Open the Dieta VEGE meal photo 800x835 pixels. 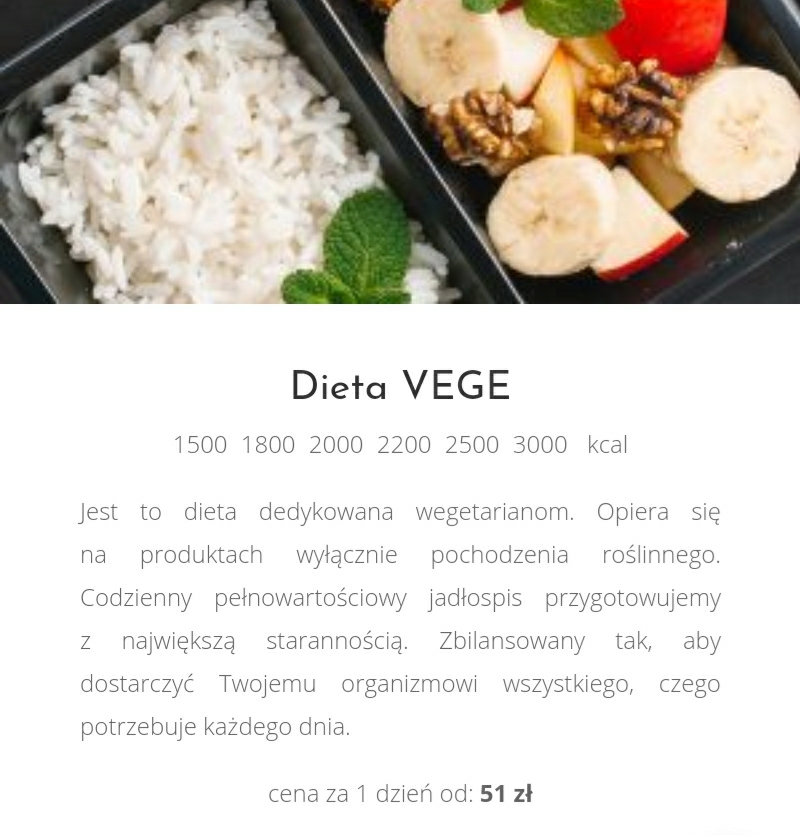400,150
